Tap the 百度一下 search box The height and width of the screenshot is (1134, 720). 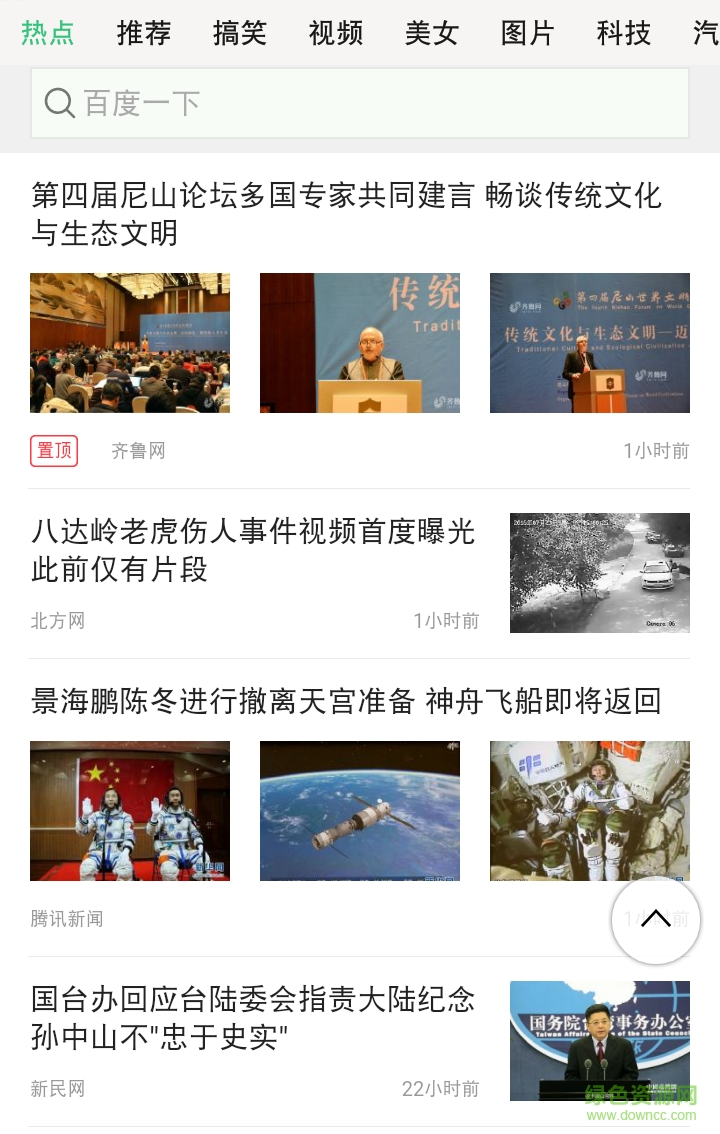pos(360,103)
